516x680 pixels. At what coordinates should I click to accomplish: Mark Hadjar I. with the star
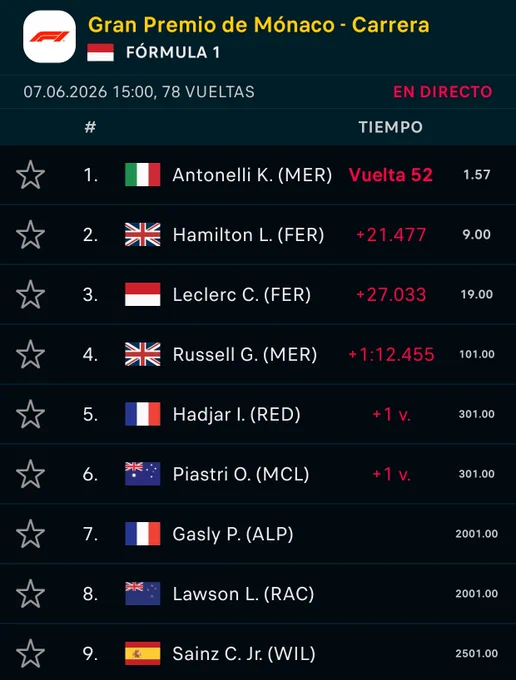coord(30,414)
